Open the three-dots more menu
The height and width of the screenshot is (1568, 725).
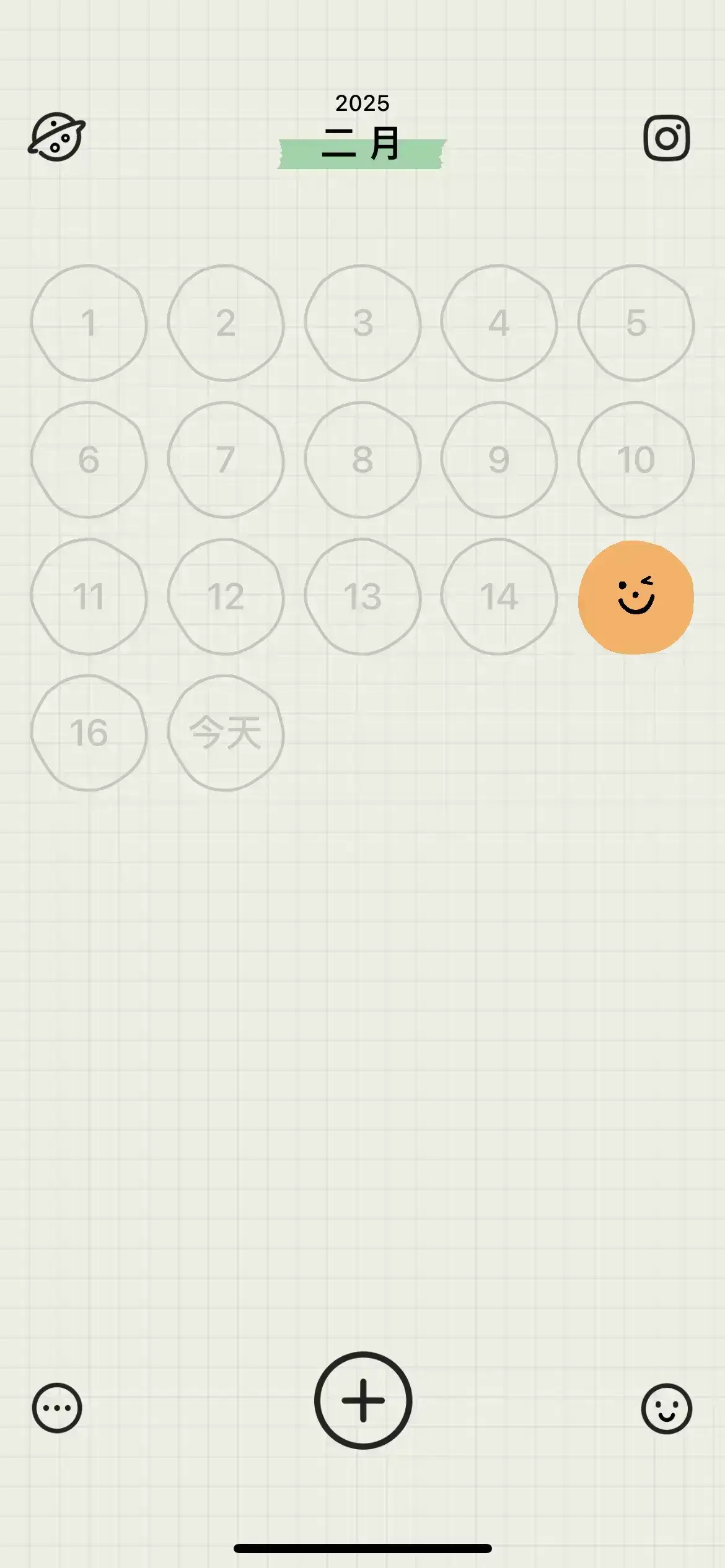(57, 1408)
